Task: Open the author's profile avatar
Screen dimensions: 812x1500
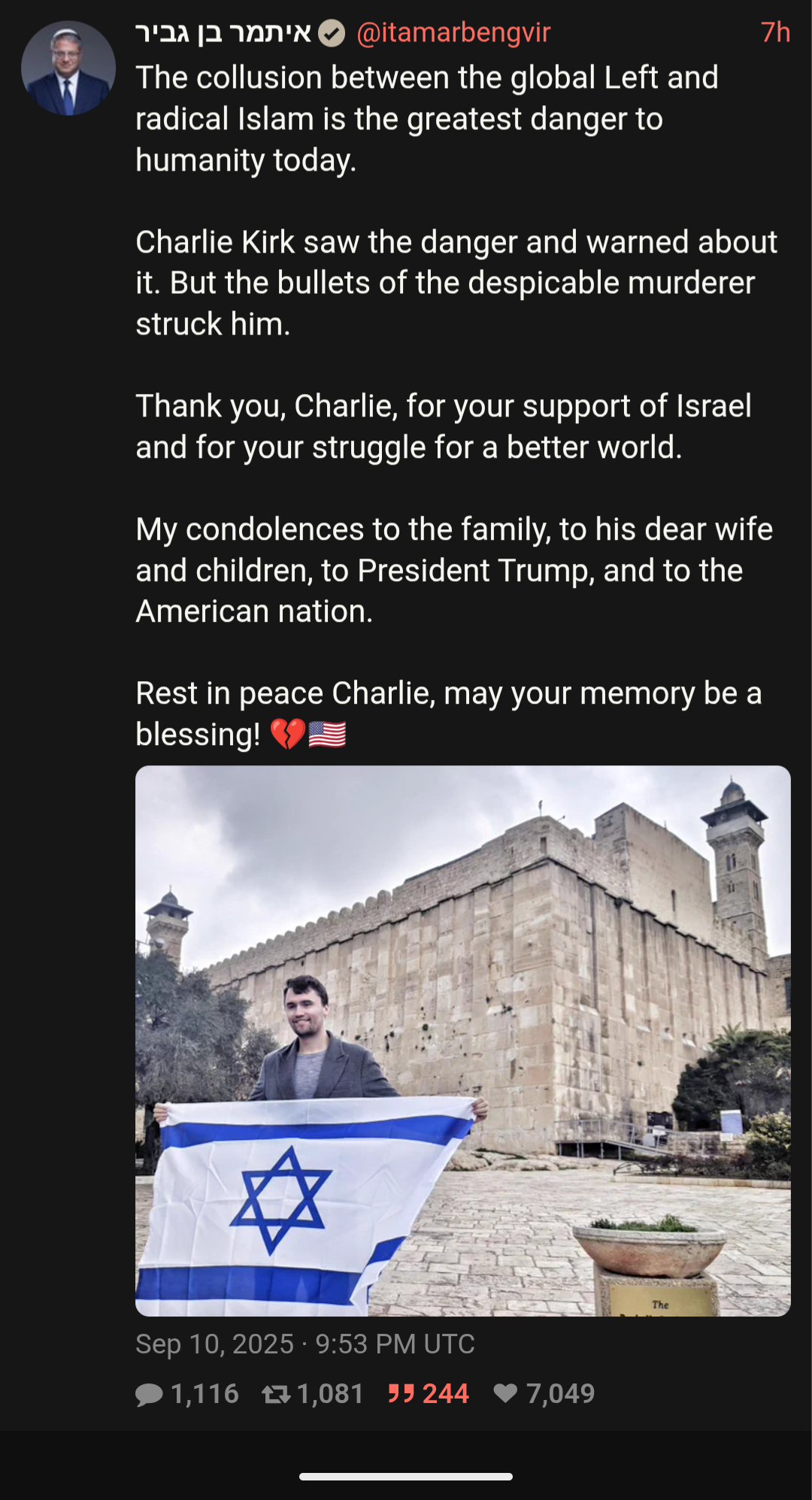Action: click(x=68, y=68)
